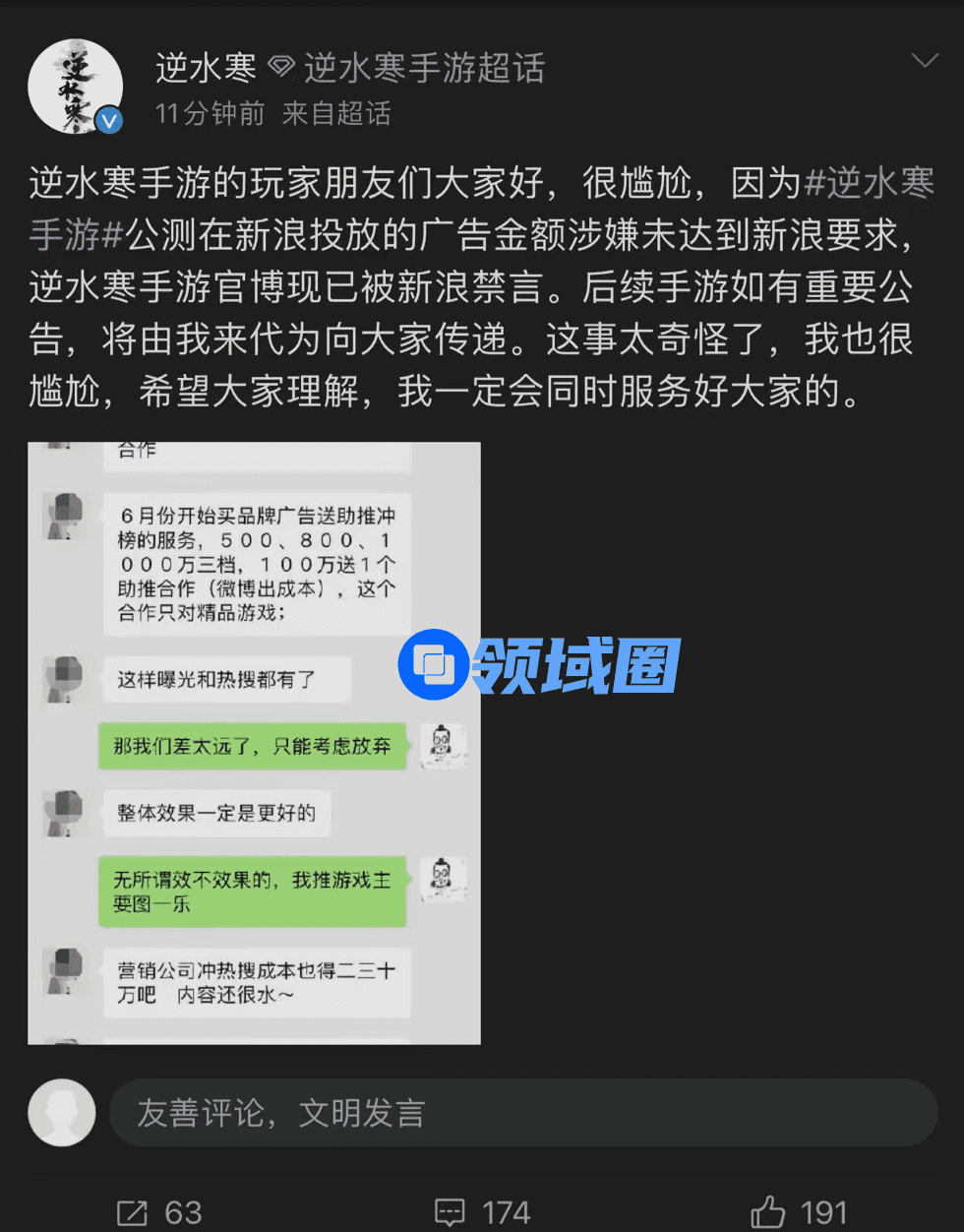Image resolution: width=964 pixels, height=1232 pixels.
Task: Expand the post options chevron
Action: pos(924,61)
